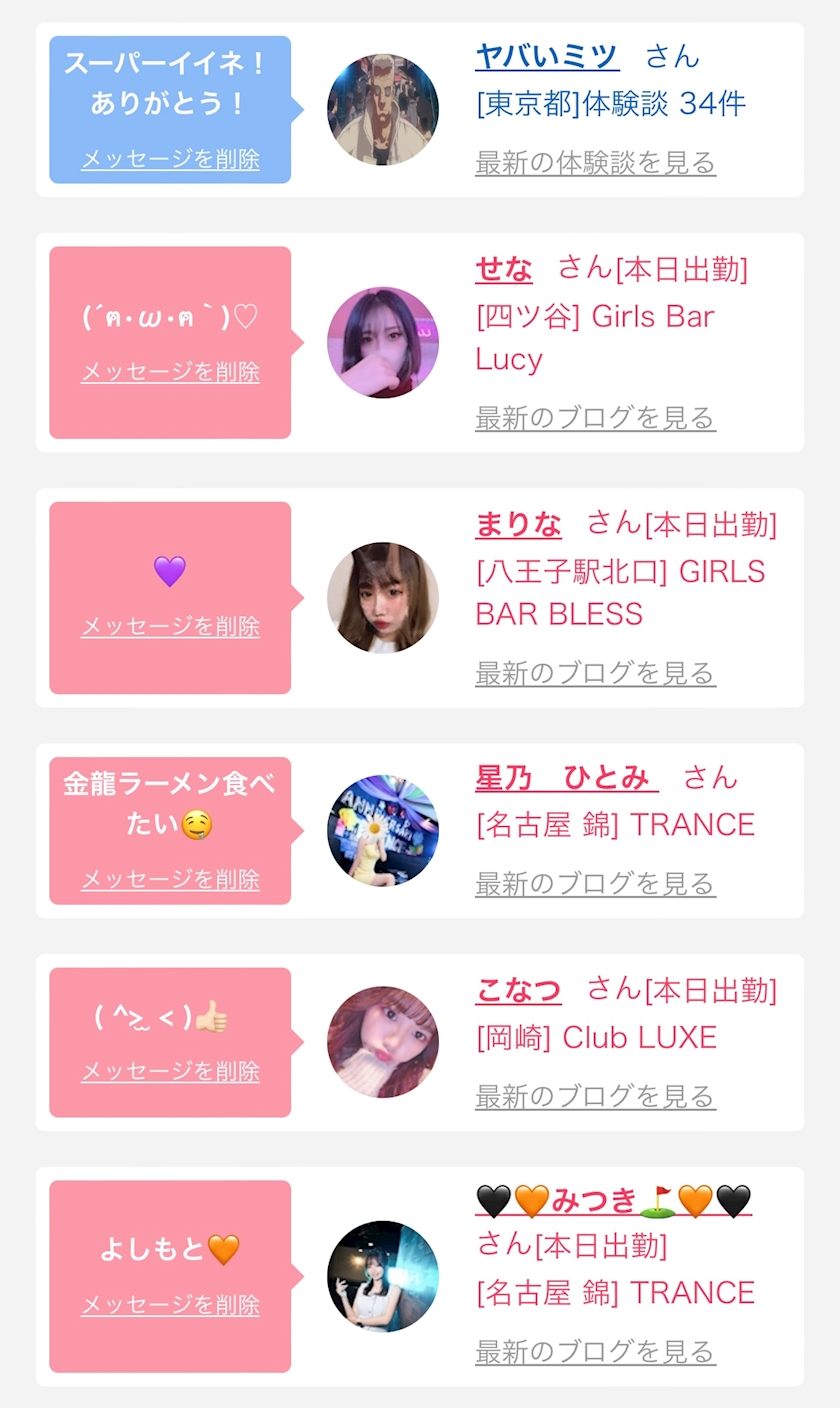
Task: Delete the message sent to せな
Action: pos(170,372)
